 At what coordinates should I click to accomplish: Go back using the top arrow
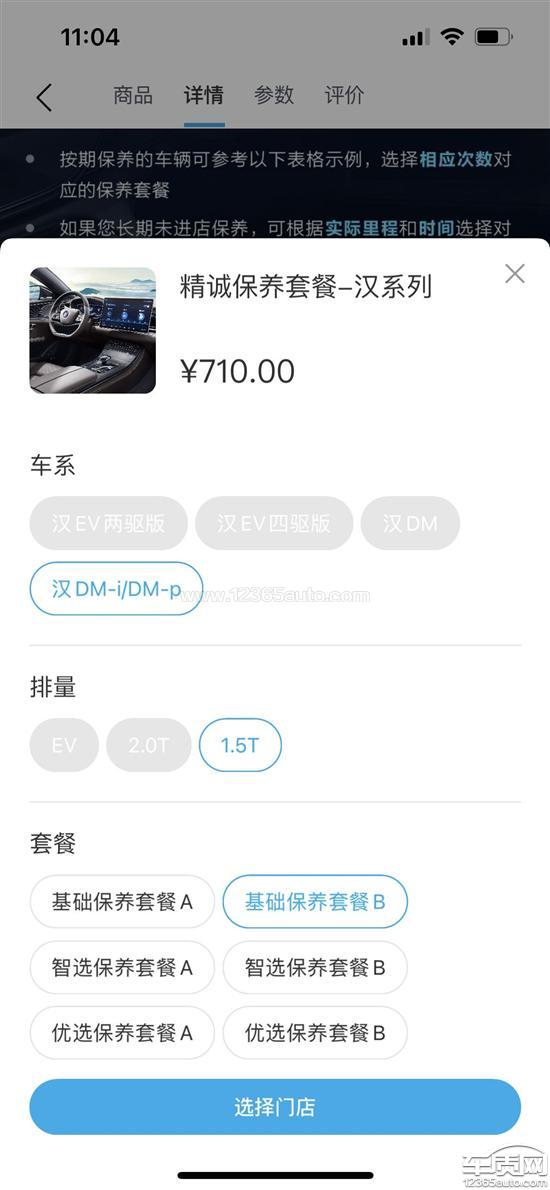[45, 97]
